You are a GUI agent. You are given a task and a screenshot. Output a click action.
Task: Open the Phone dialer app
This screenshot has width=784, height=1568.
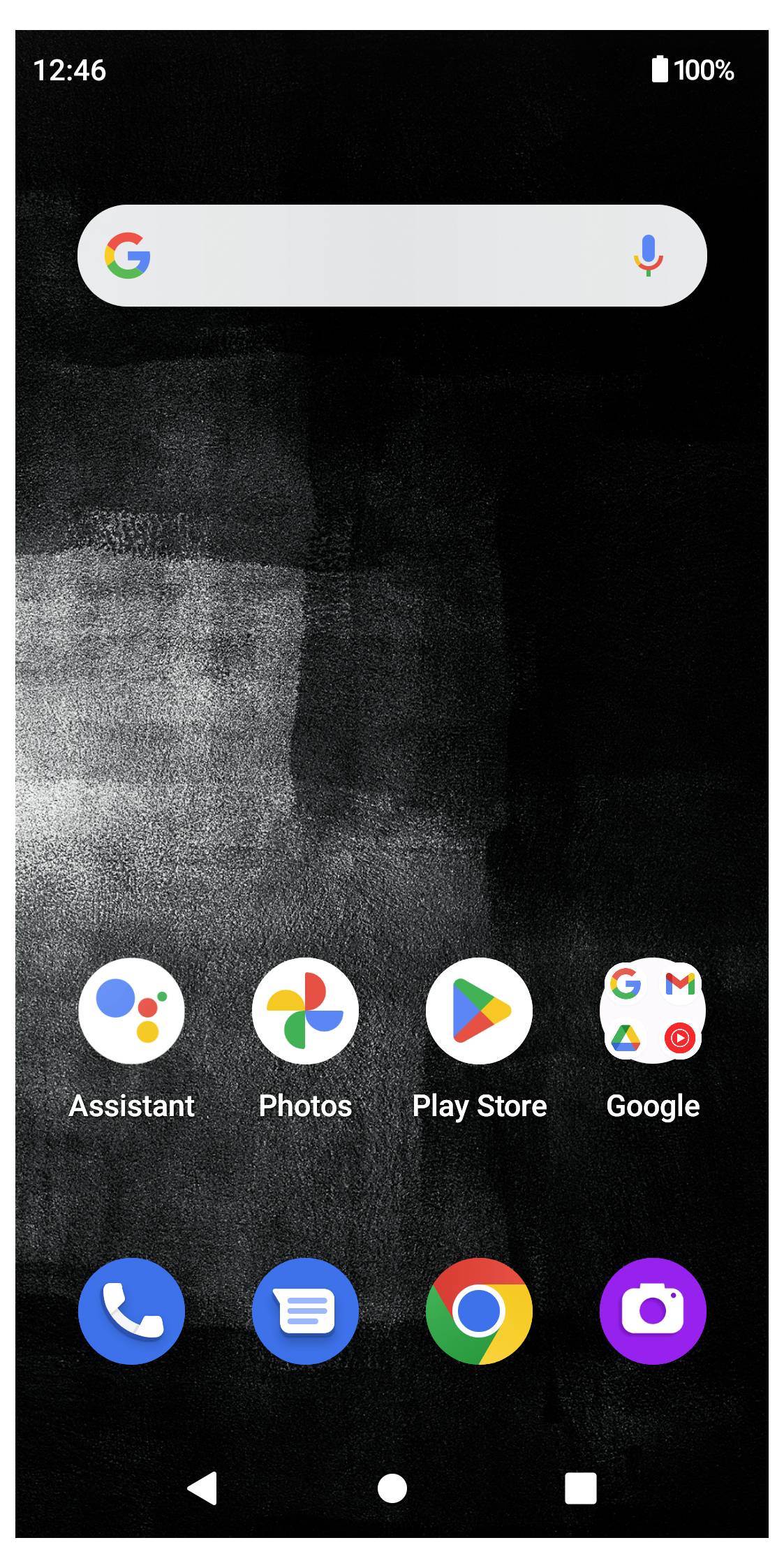(x=131, y=1311)
